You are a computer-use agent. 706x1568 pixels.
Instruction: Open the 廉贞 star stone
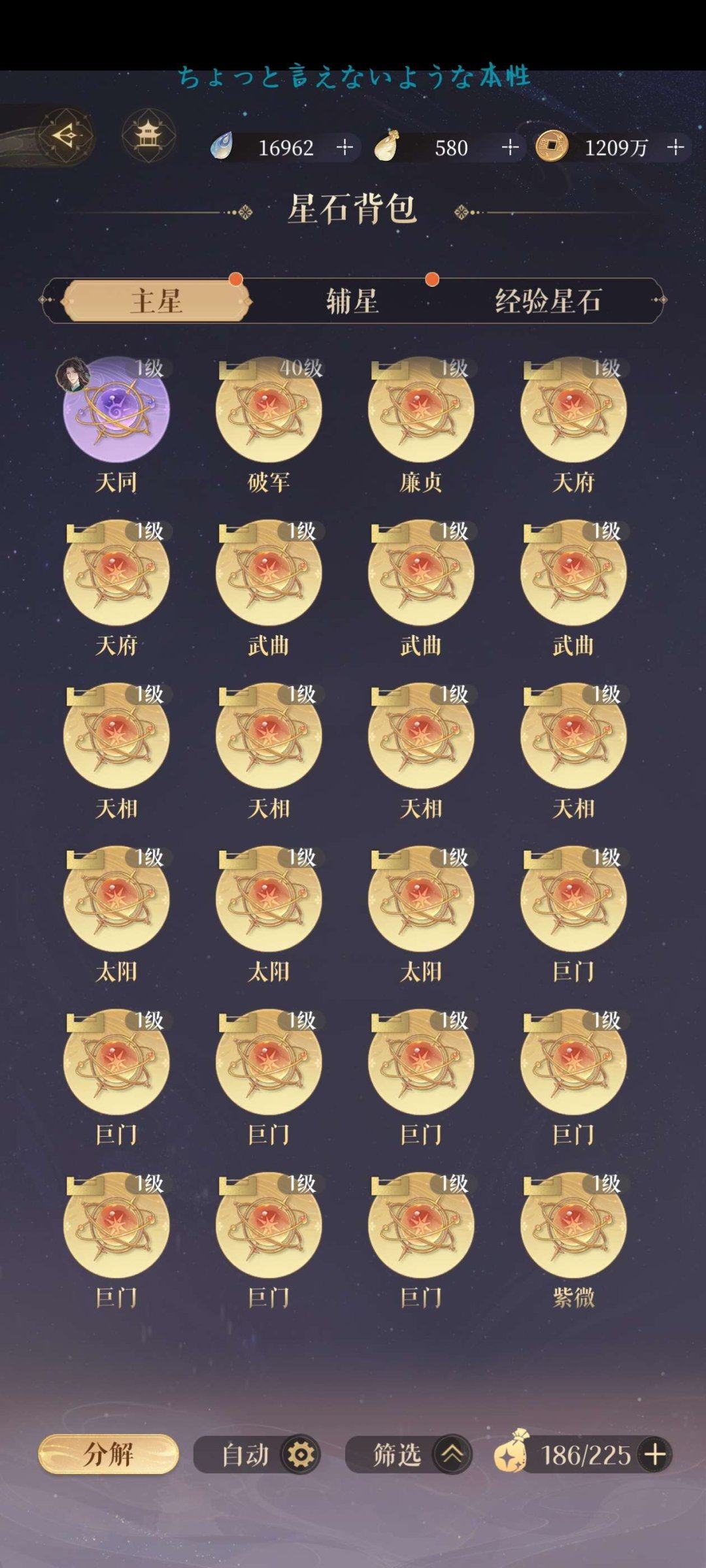pyautogui.click(x=421, y=410)
